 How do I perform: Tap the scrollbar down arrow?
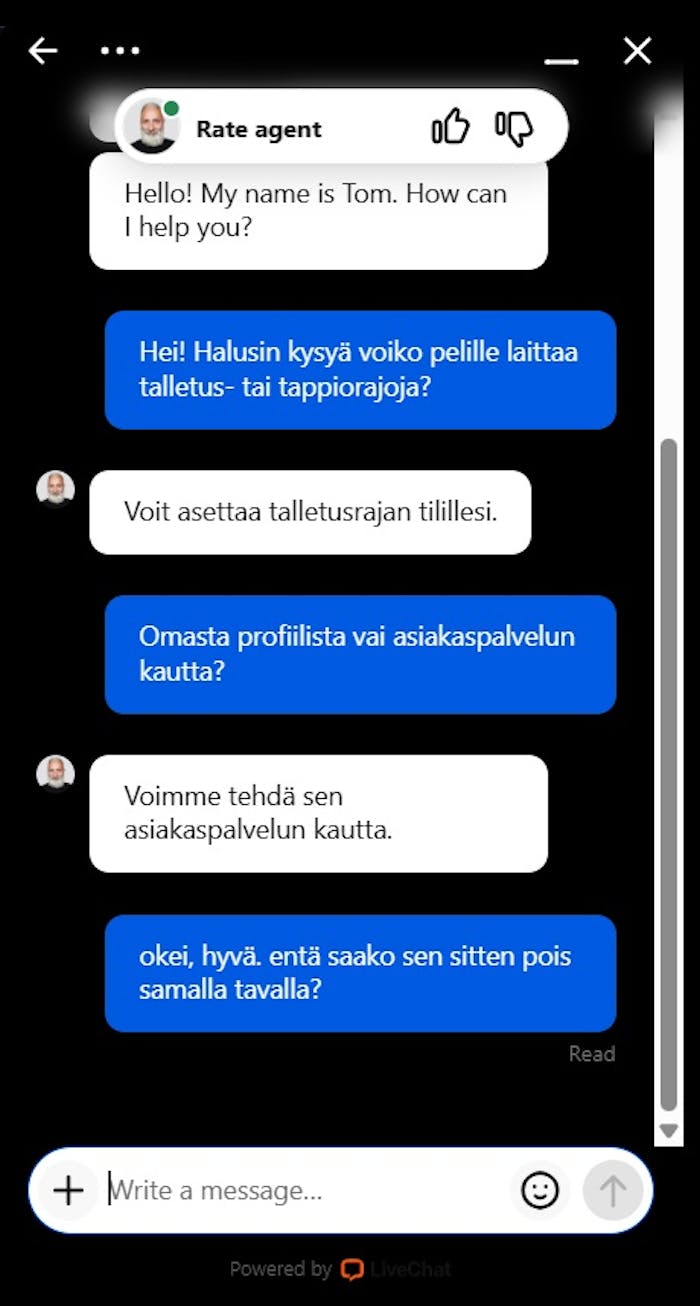point(668,1132)
